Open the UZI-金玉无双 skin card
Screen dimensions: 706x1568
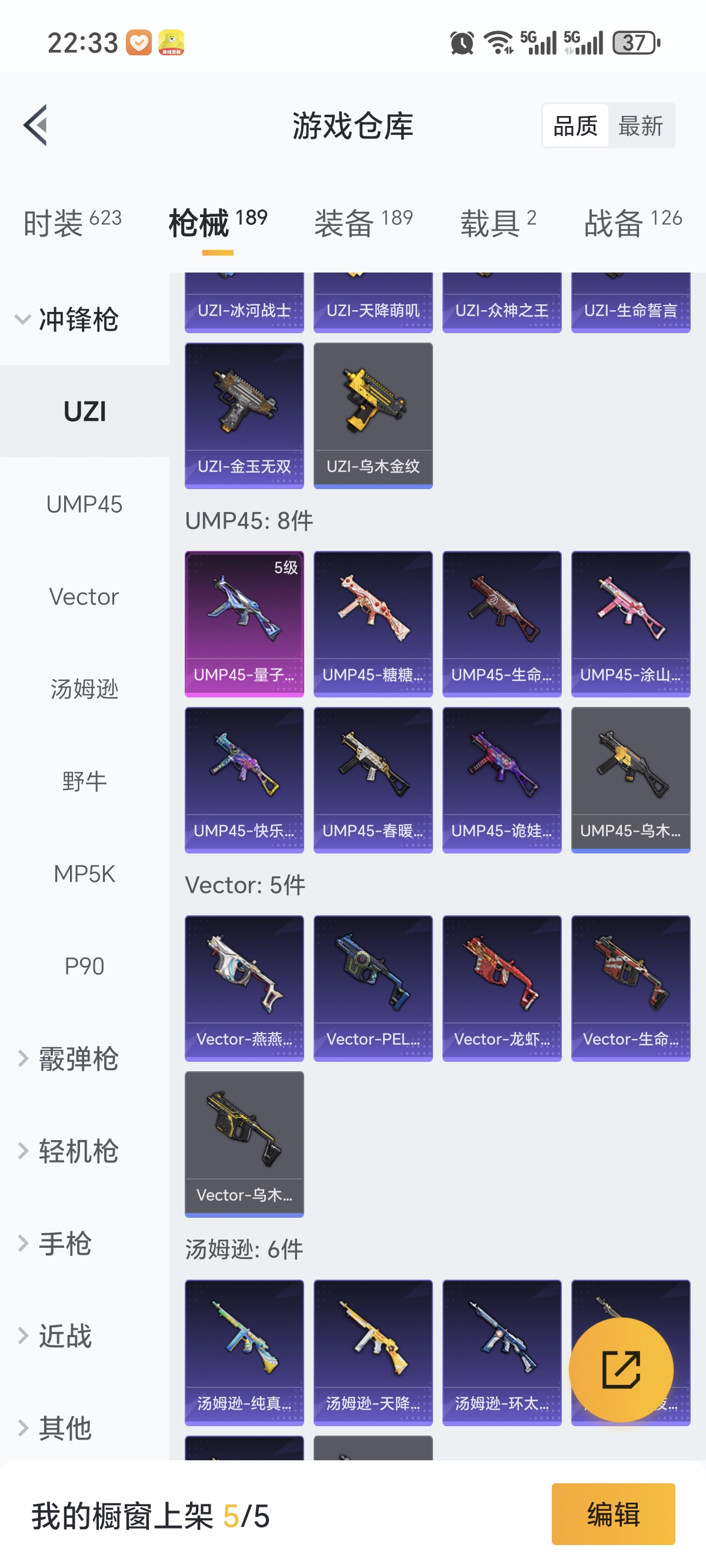(x=244, y=415)
